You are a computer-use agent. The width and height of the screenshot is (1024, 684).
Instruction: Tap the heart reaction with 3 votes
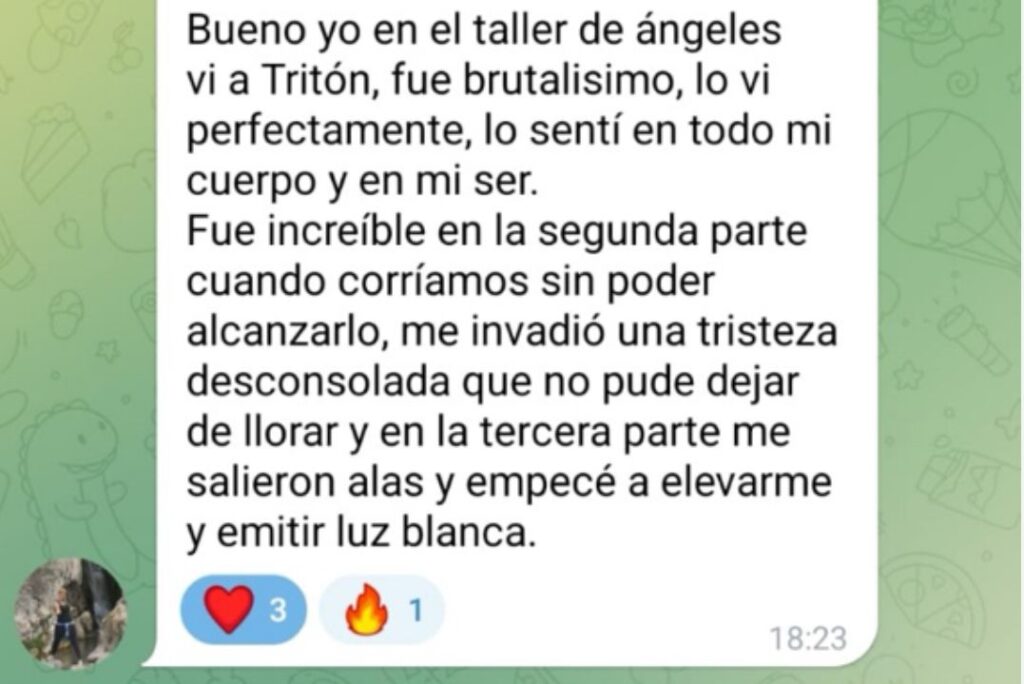point(243,610)
